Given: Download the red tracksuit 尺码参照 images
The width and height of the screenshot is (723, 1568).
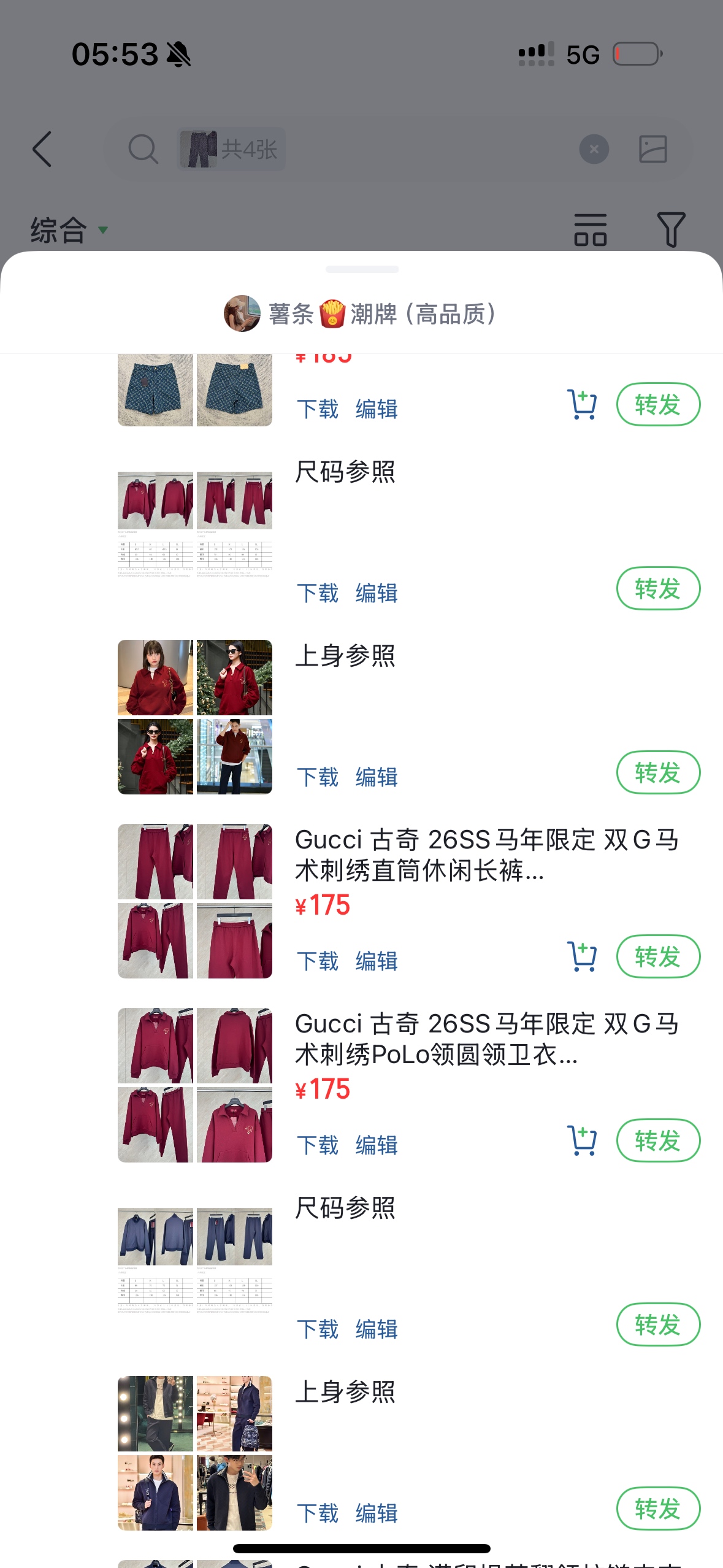Looking at the screenshot, I should 318,593.
